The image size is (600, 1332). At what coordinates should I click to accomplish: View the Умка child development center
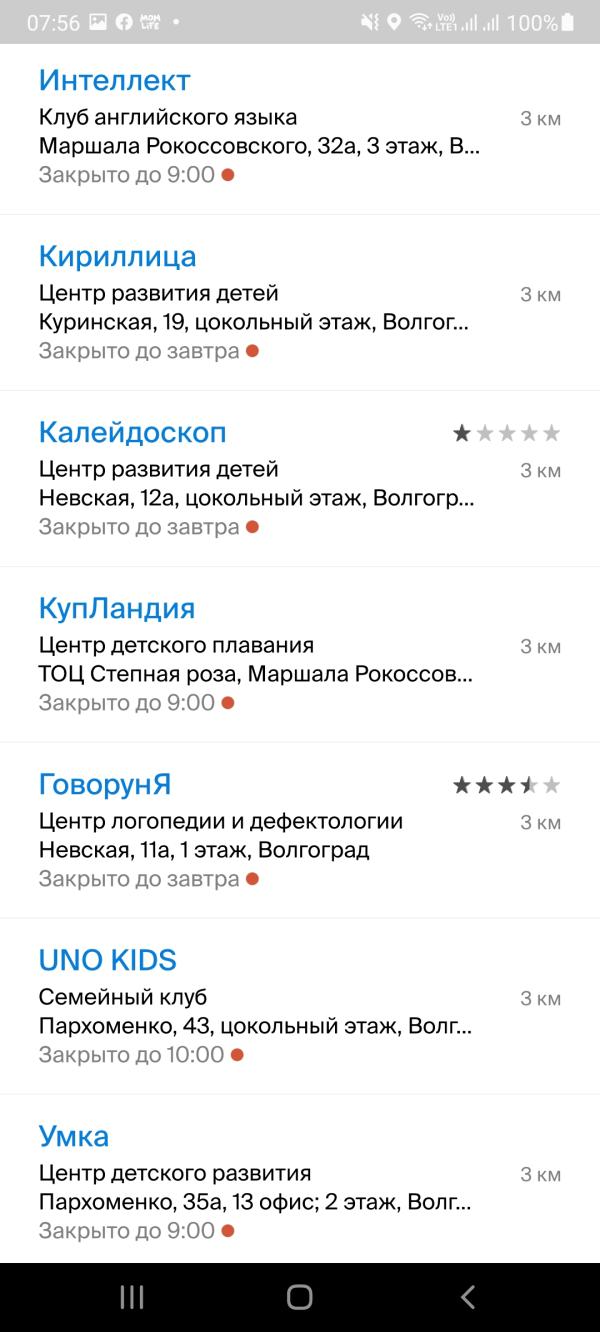[x=300, y=1180]
